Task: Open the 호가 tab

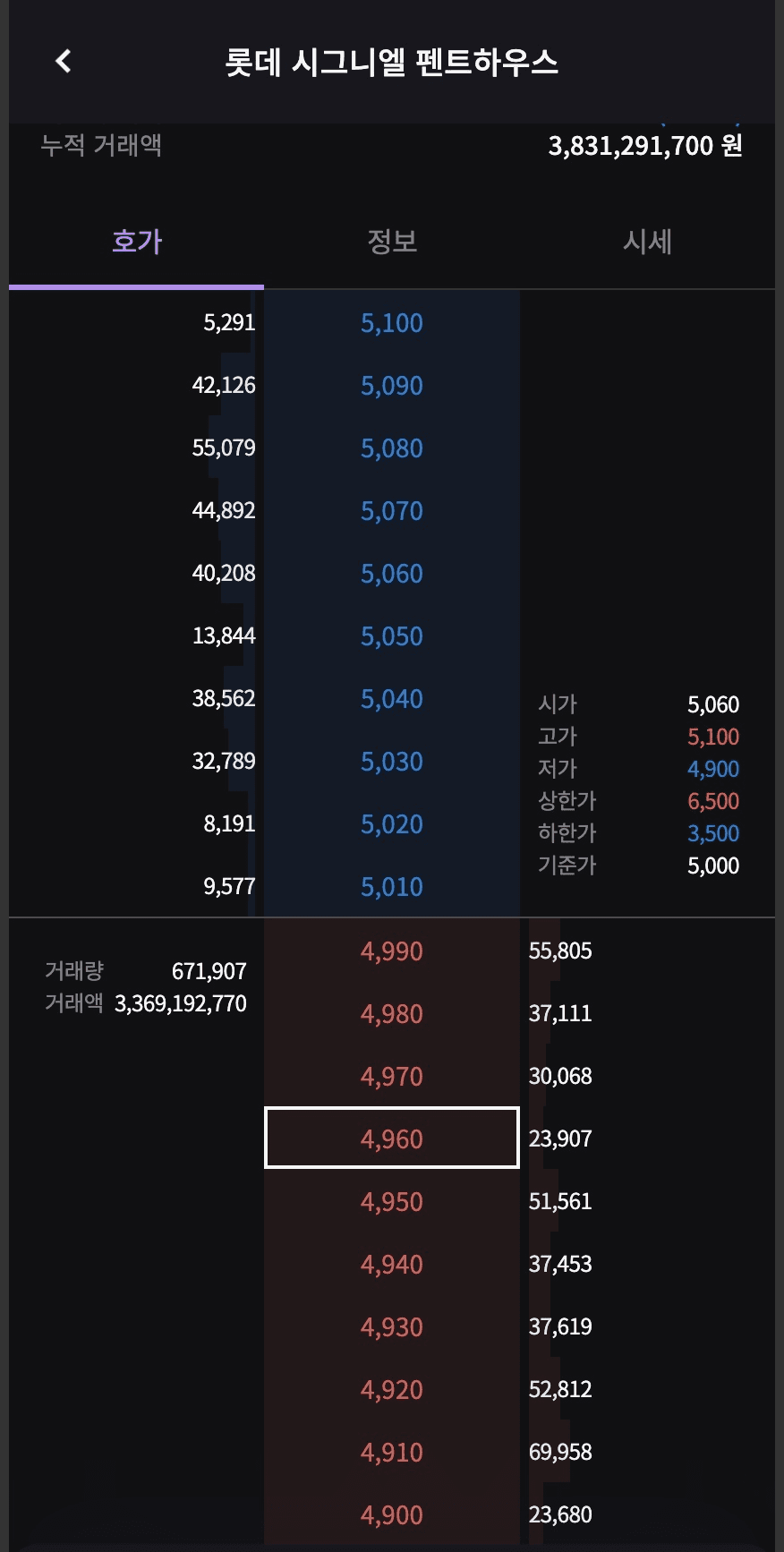Action: [x=135, y=242]
